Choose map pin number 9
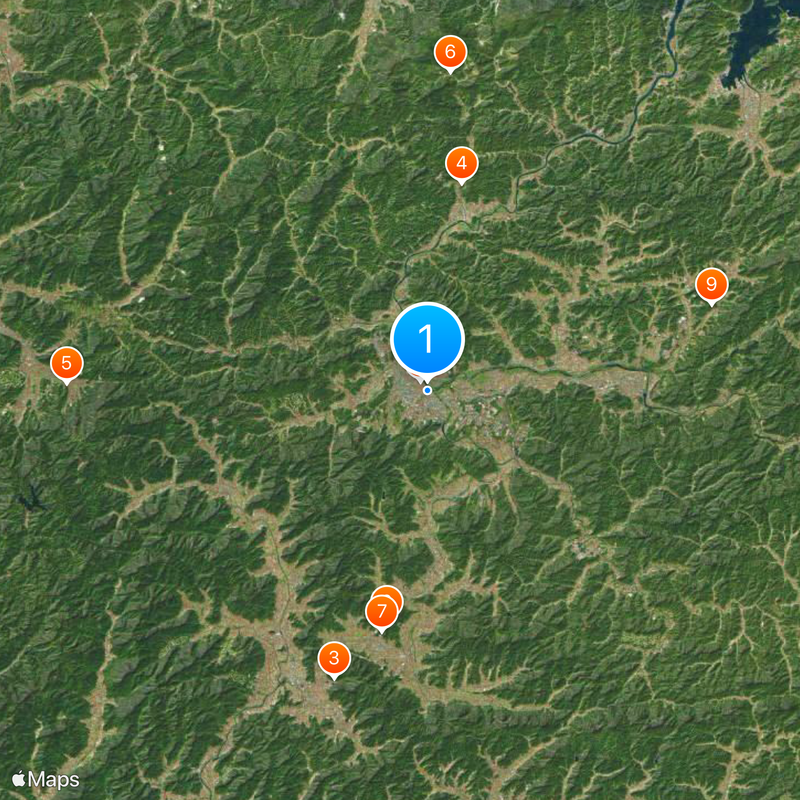This screenshot has height=800, width=800. click(711, 285)
